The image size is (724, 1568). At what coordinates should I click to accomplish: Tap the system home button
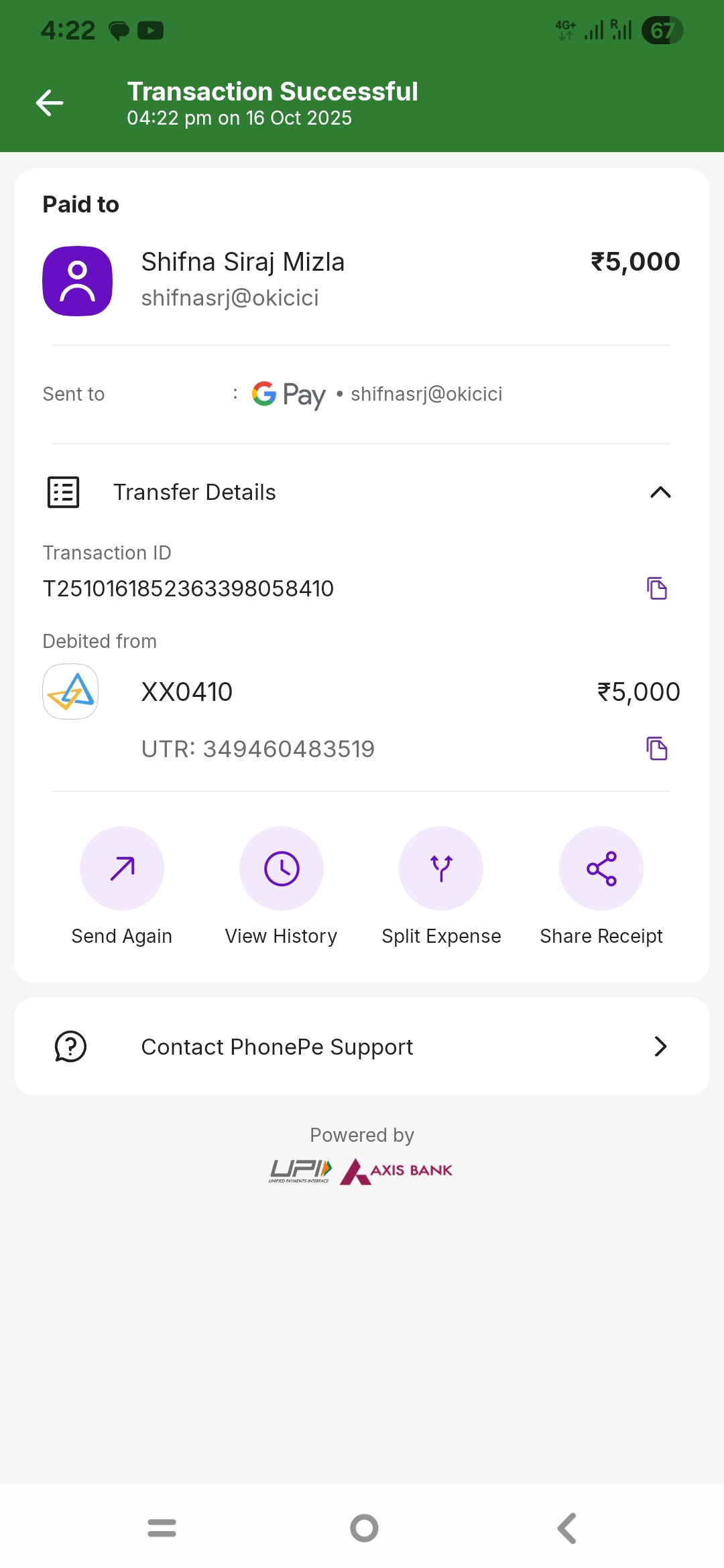tap(364, 1528)
